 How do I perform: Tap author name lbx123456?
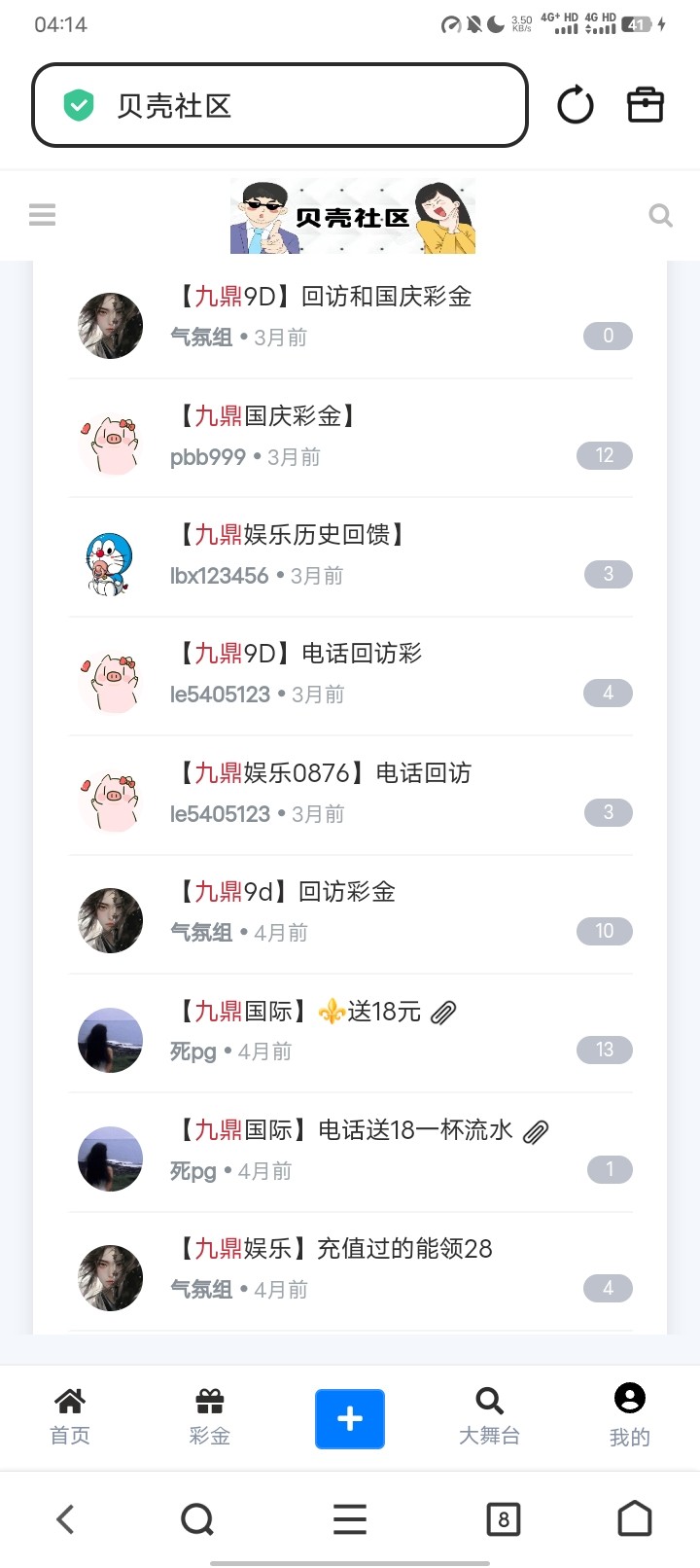click(x=220, y=575)
